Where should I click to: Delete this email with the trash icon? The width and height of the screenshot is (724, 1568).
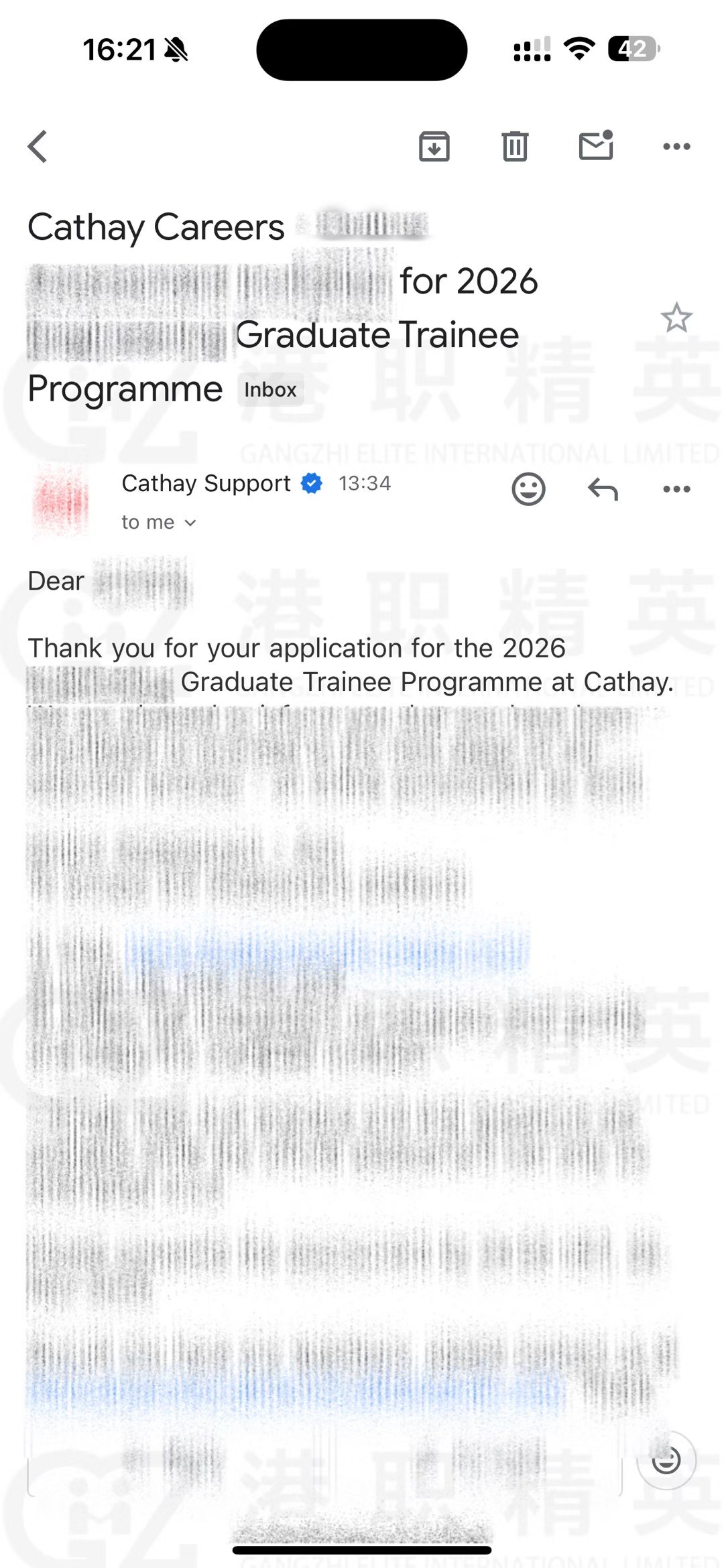click(515, 146)
